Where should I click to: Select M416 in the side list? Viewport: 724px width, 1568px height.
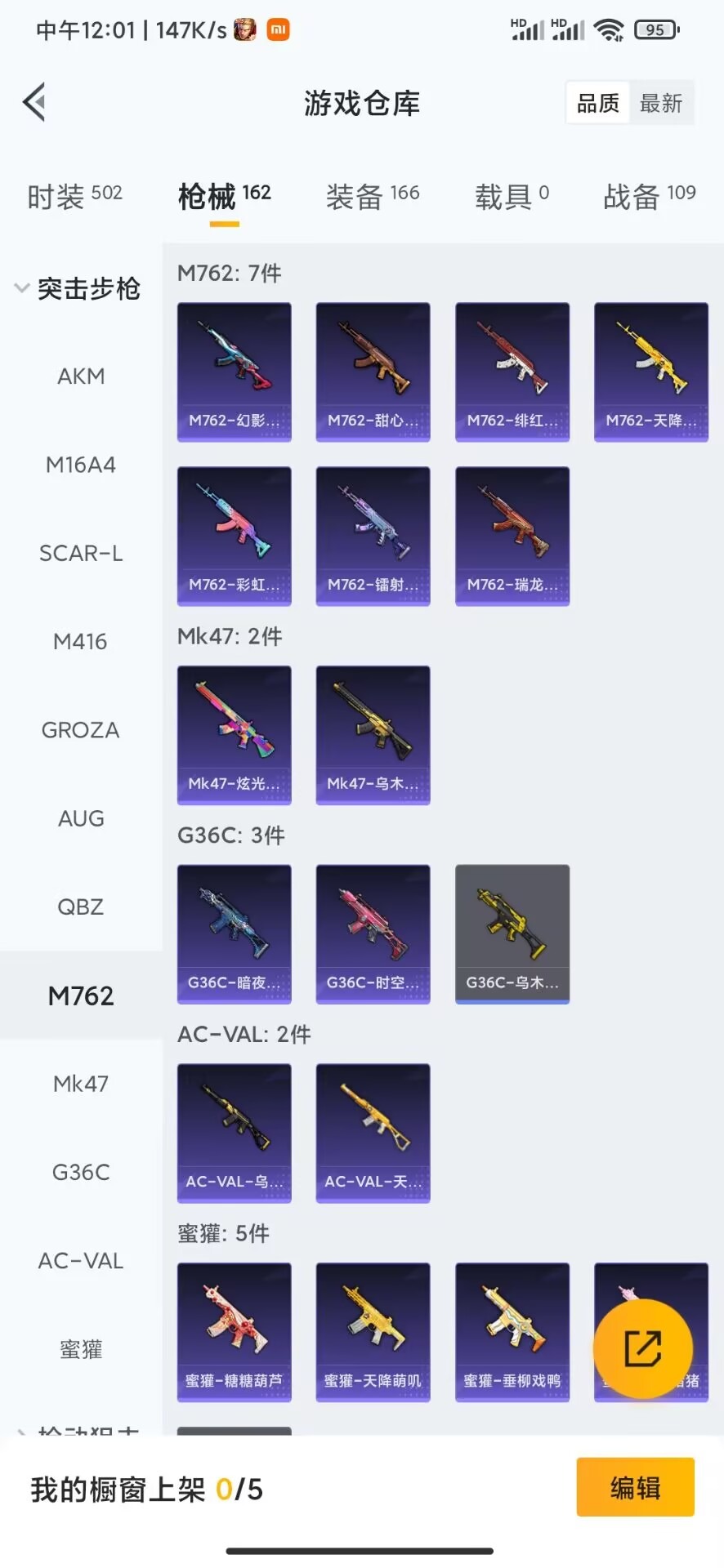[81, 642]
